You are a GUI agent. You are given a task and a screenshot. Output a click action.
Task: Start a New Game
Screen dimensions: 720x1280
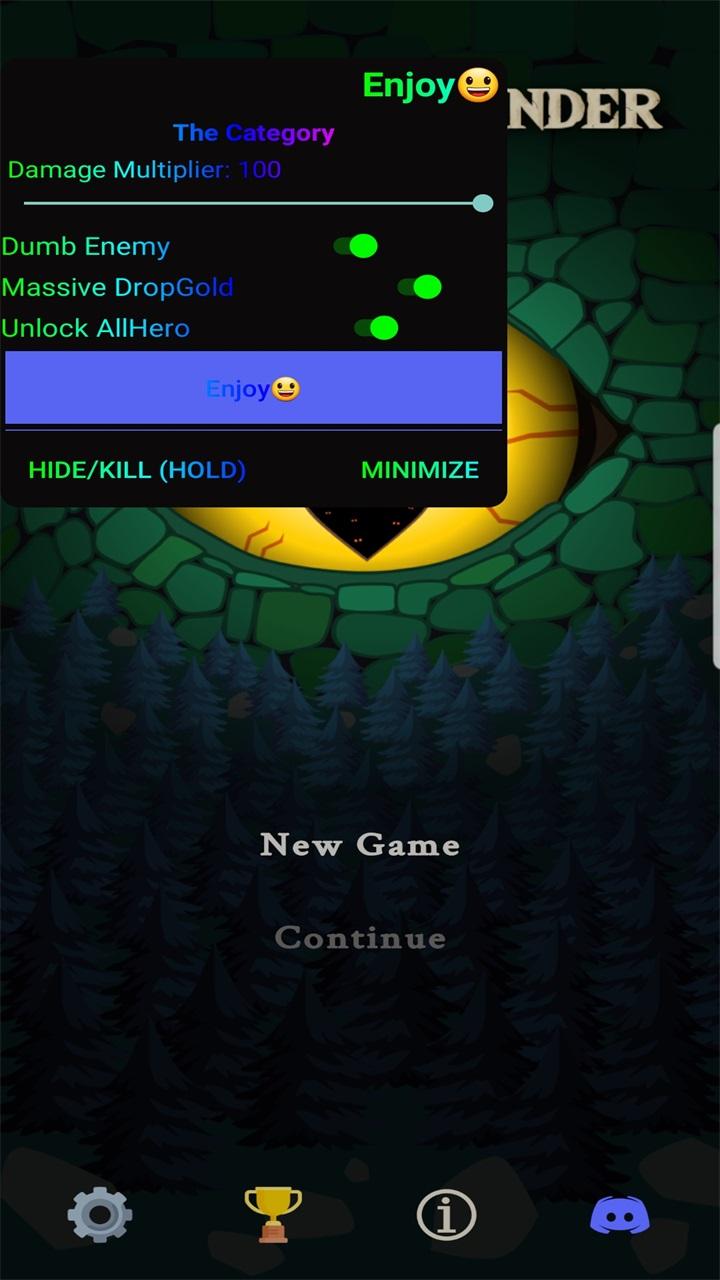point(360,845)
